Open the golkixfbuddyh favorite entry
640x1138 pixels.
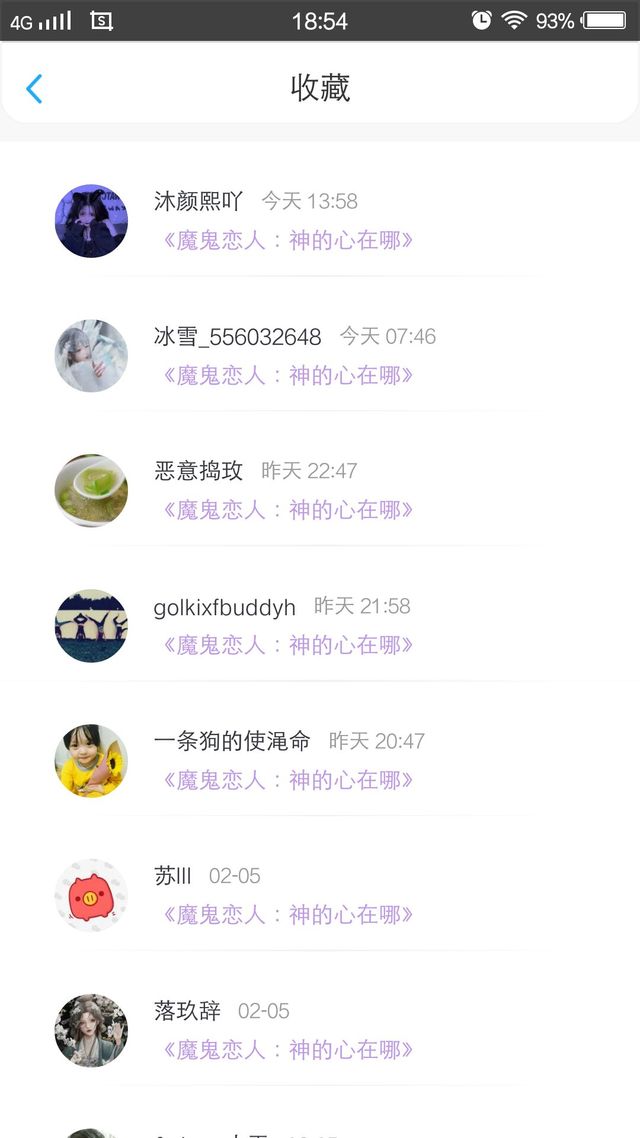point(320,625)
